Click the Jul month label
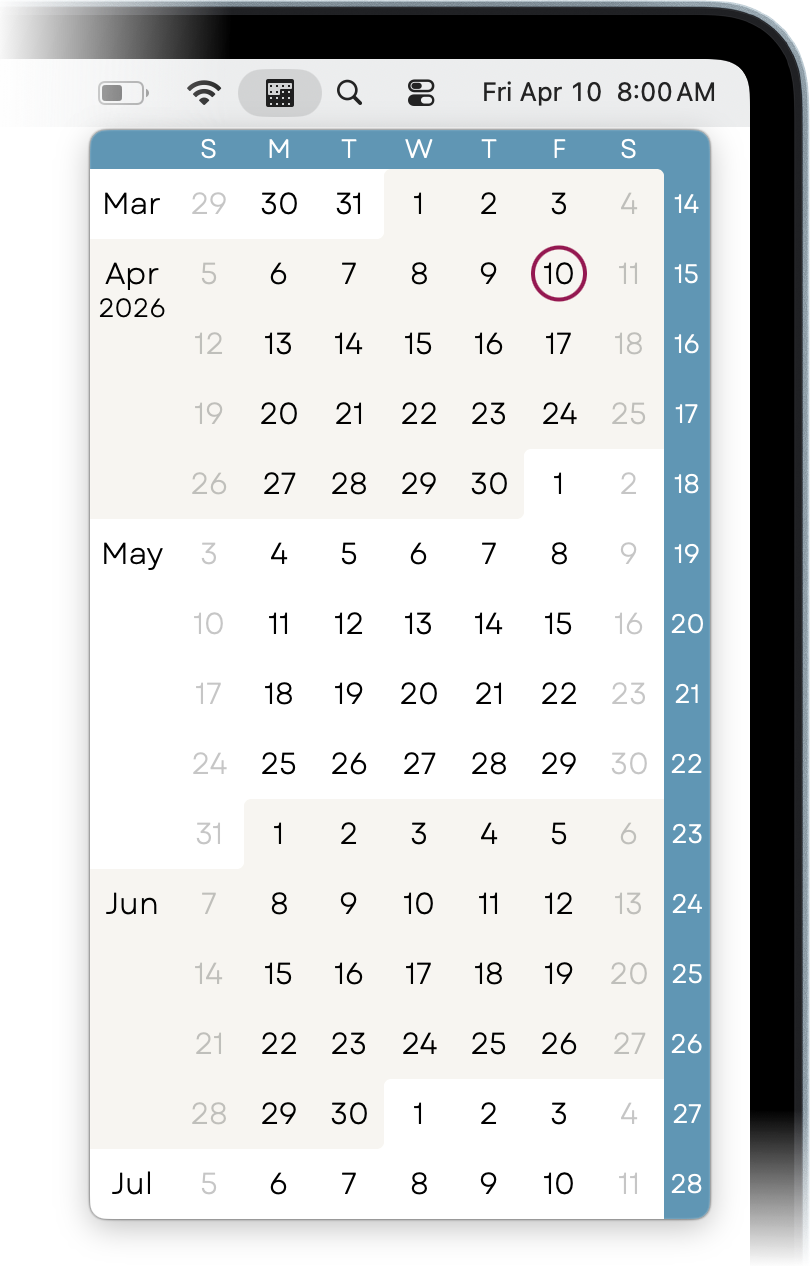The image size is (810, 1266). 130,1184
